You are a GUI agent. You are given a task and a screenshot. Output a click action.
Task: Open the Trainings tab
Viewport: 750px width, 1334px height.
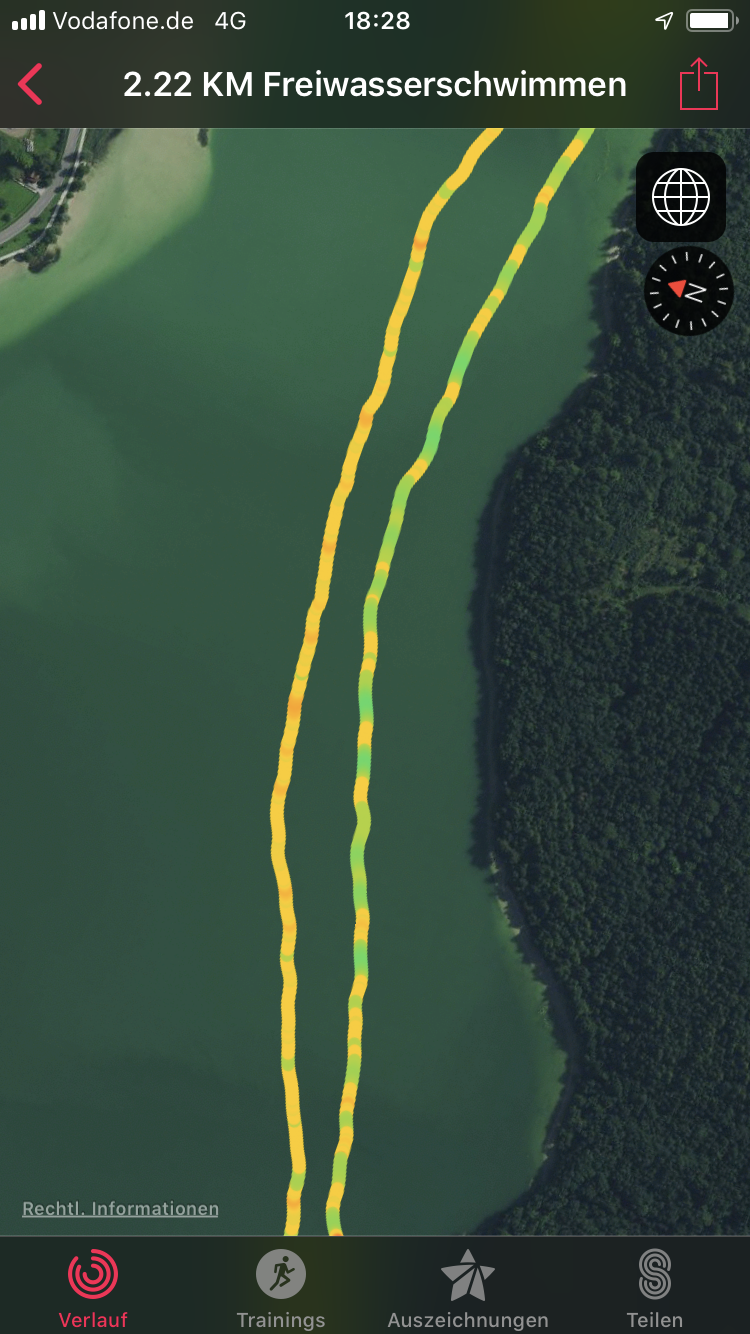click(281, 1287)
